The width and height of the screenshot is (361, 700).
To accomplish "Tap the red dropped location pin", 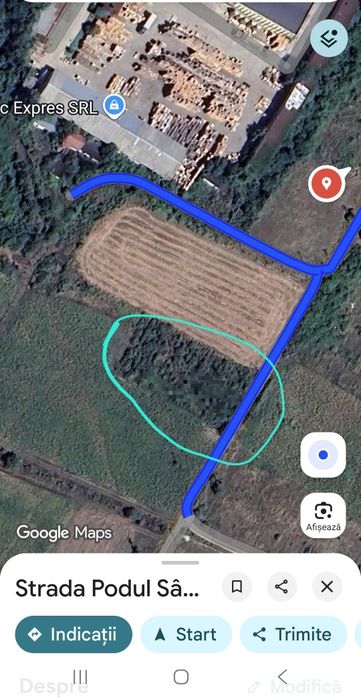I will [x=327, y=183].
